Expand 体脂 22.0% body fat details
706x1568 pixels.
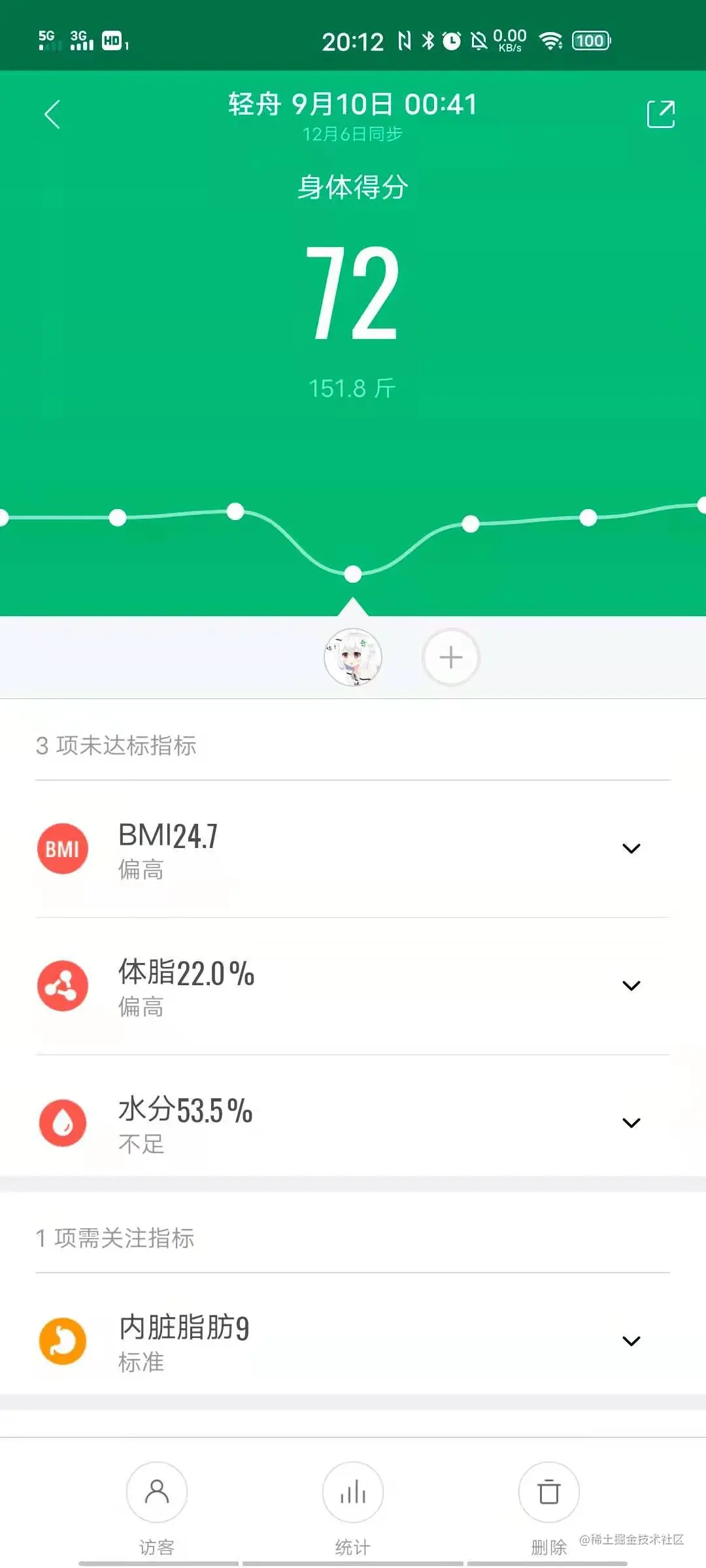[x=631, y=987]
